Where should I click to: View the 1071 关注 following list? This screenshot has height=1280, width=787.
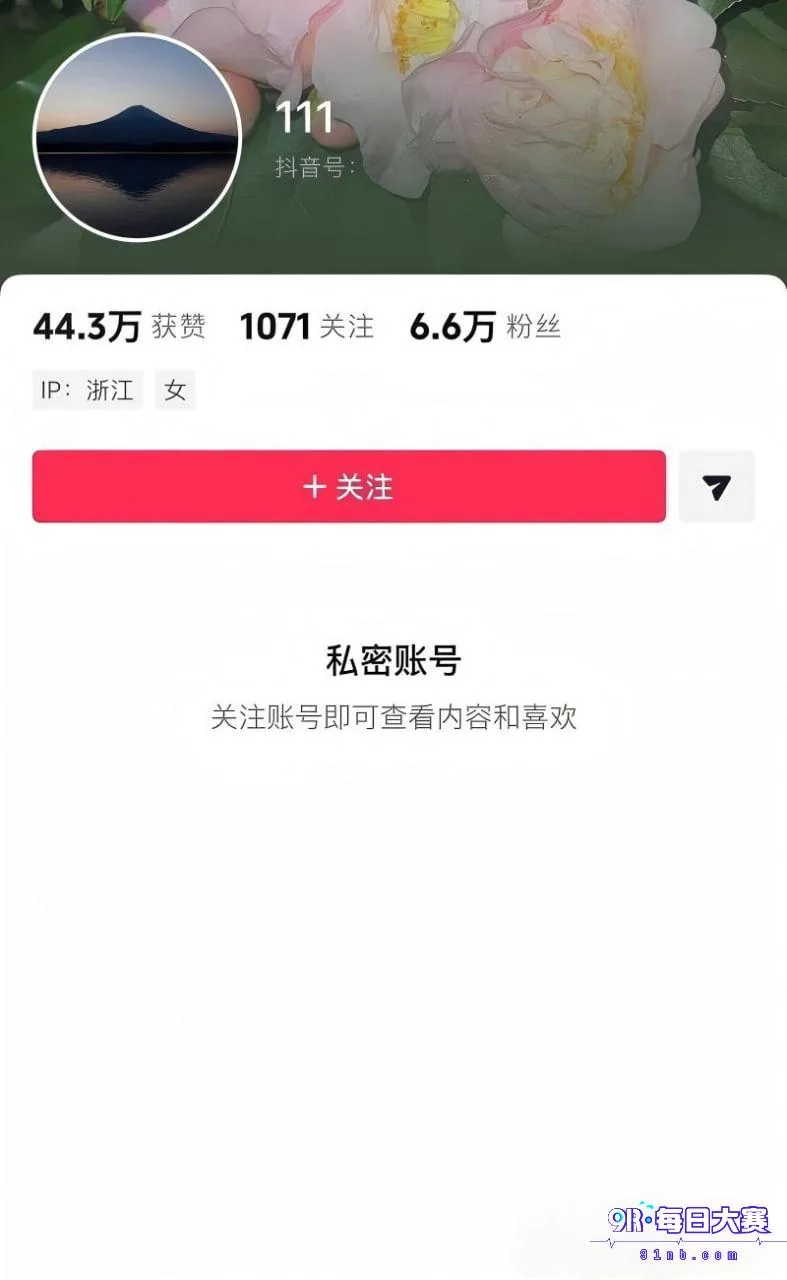[307, 326]
